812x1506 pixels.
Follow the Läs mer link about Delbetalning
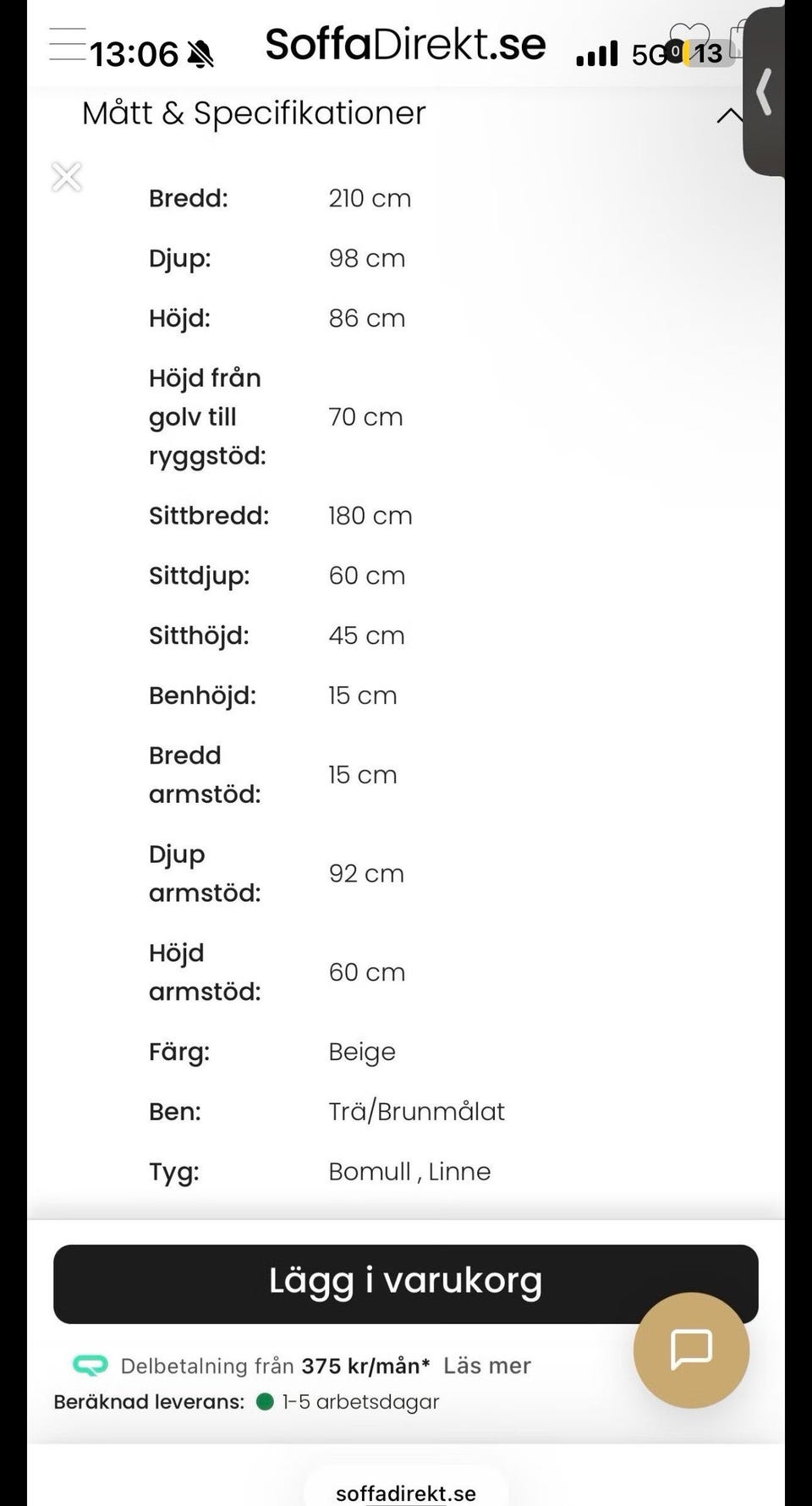(487, 1366)
